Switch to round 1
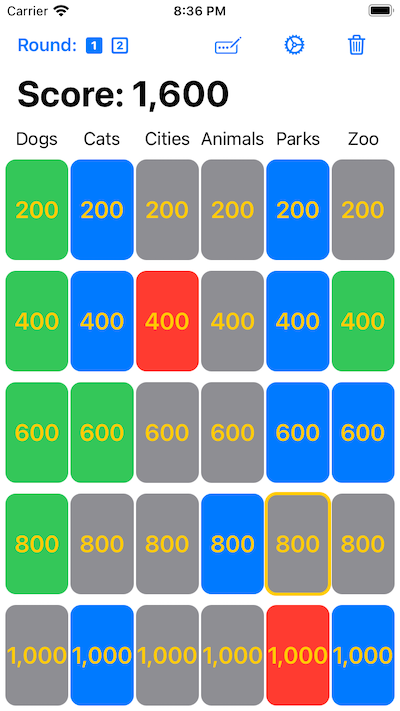The width and height of the screenshot is (400, 711). 94,45
